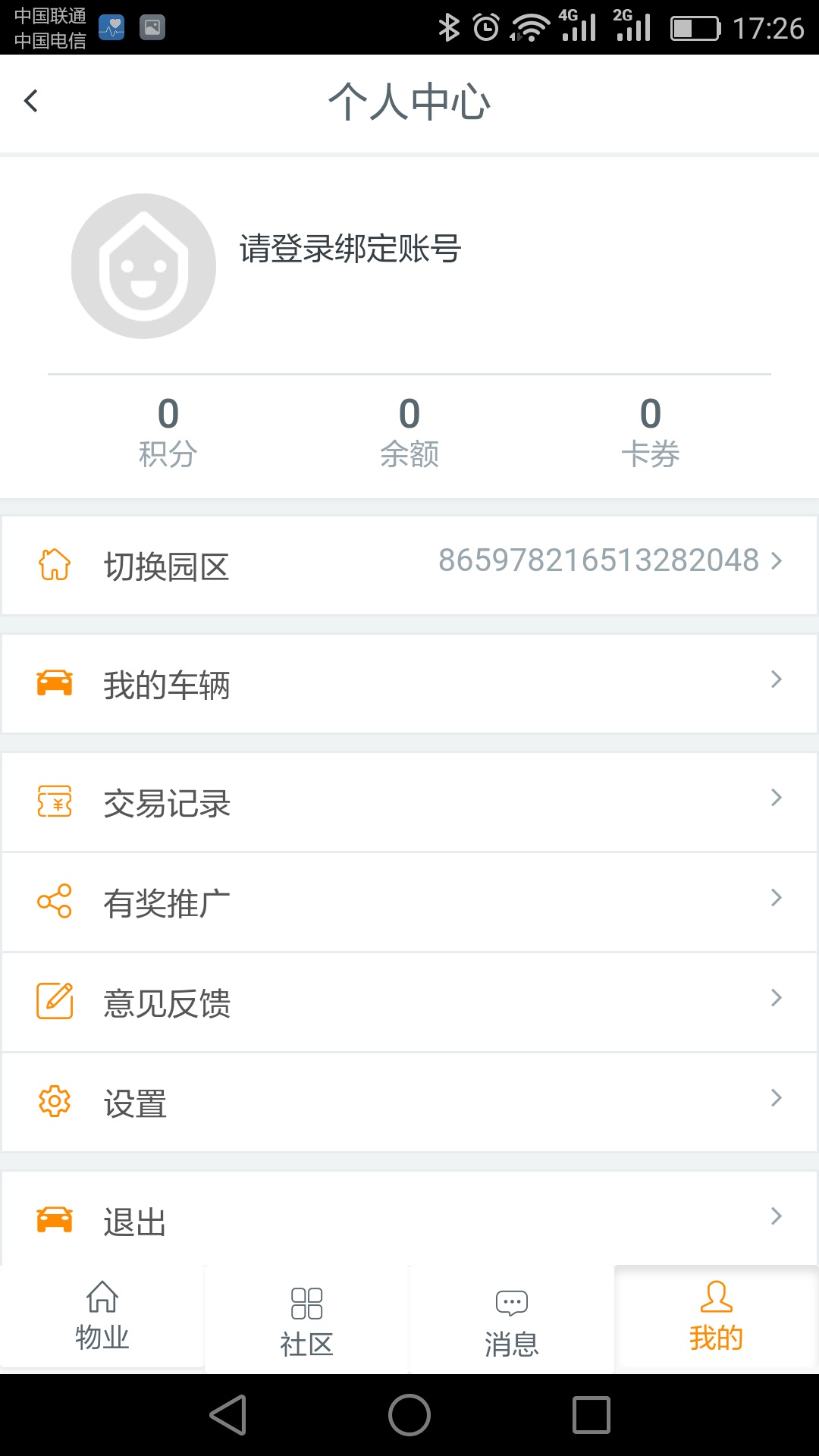
Task: Select 退出 to log out
Action: [409, 1219]
